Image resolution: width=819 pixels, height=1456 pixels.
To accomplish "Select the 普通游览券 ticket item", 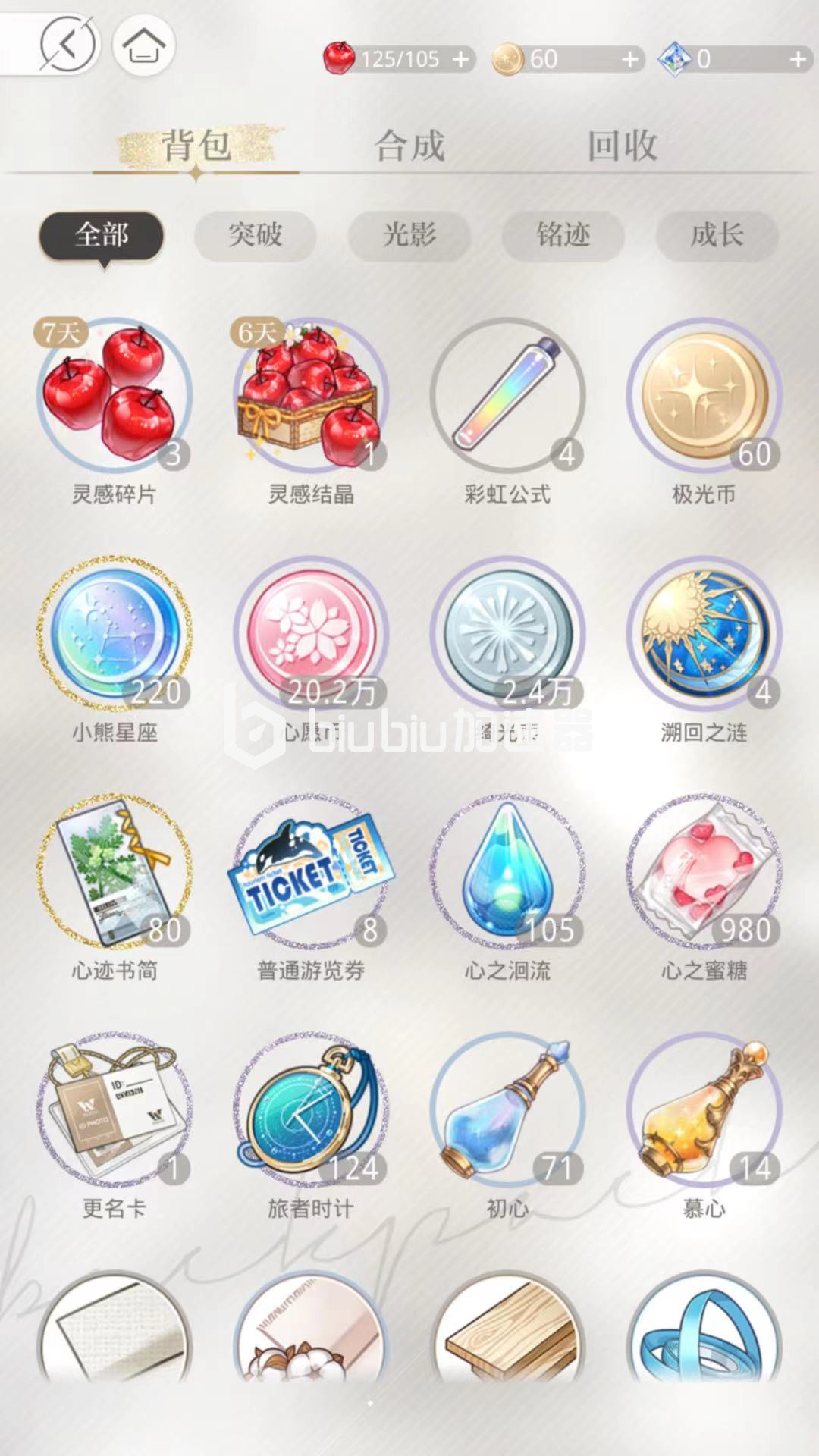I will 311,872.
